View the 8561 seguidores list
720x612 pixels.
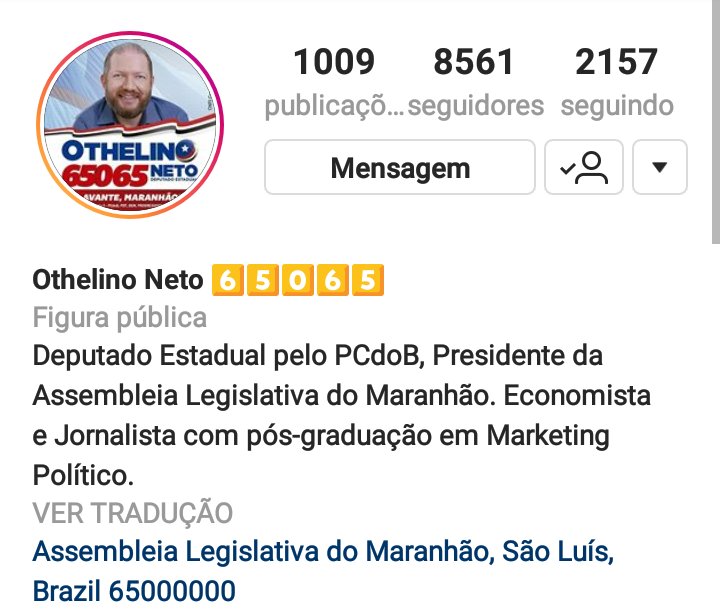click(x=477, y=82)
